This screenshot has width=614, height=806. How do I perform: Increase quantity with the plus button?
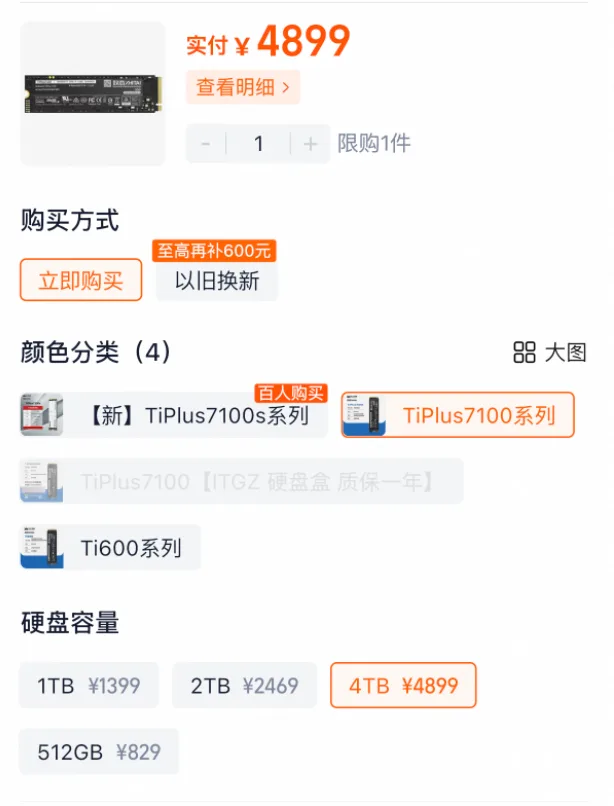point(310,144)
